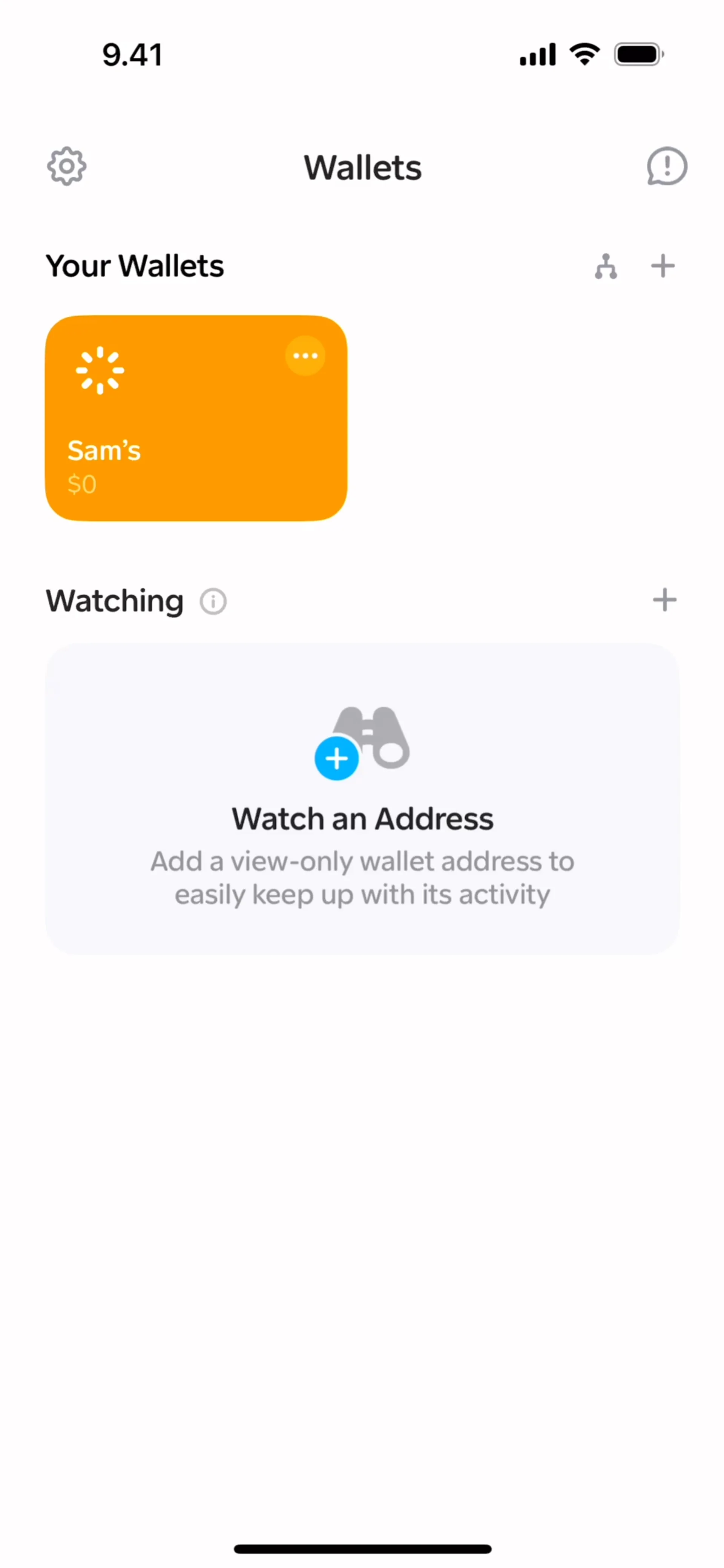Open the three-dot menu on Sam's wallet
This screenshot has height=1568, width=724.
pyautogui.click(x=305, y=356)
